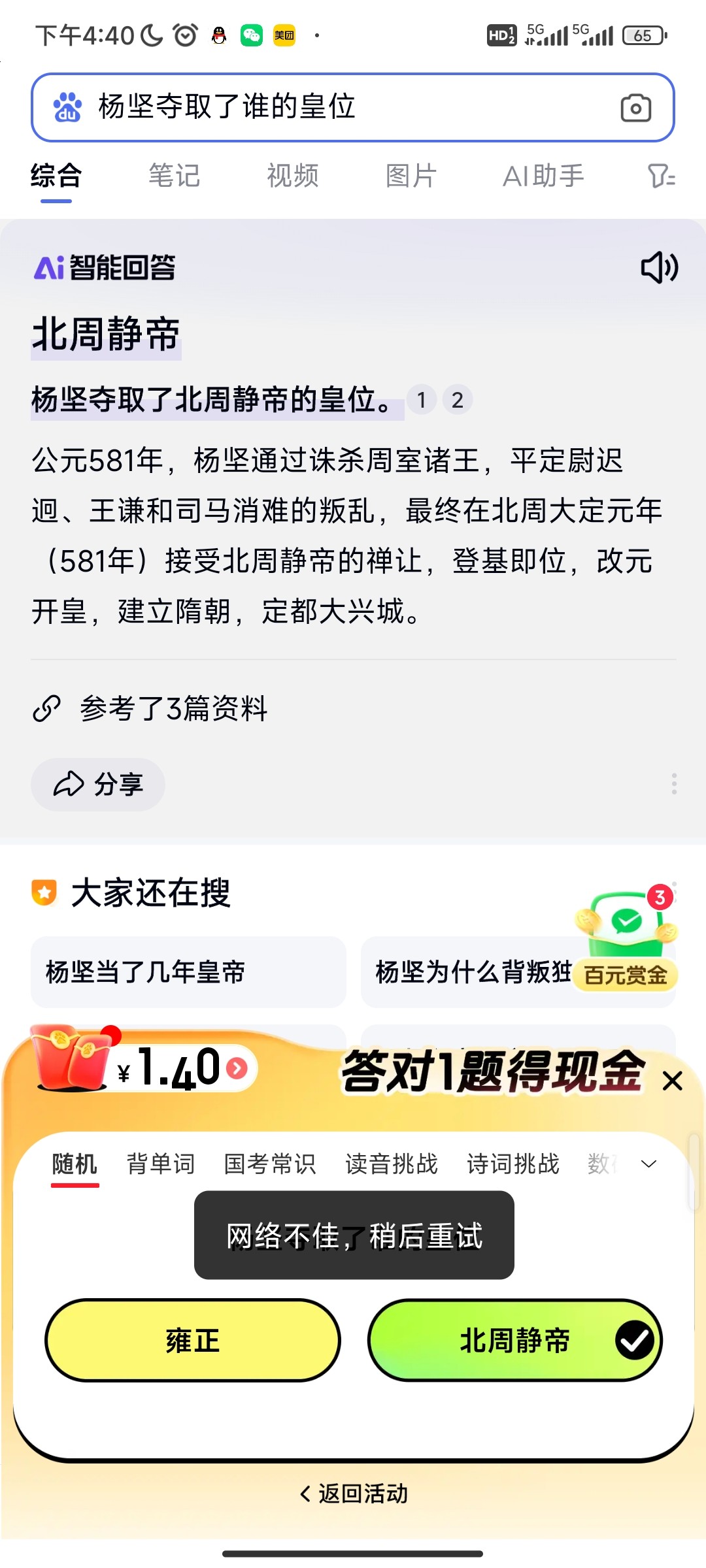Open camera search icon

click(x=635, y=108)
